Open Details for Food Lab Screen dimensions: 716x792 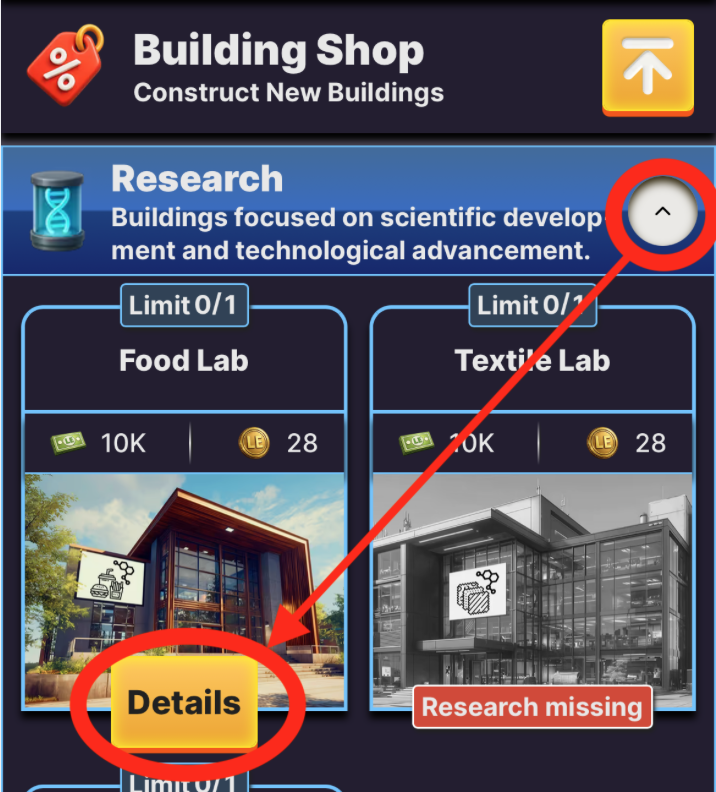point(184,702)
